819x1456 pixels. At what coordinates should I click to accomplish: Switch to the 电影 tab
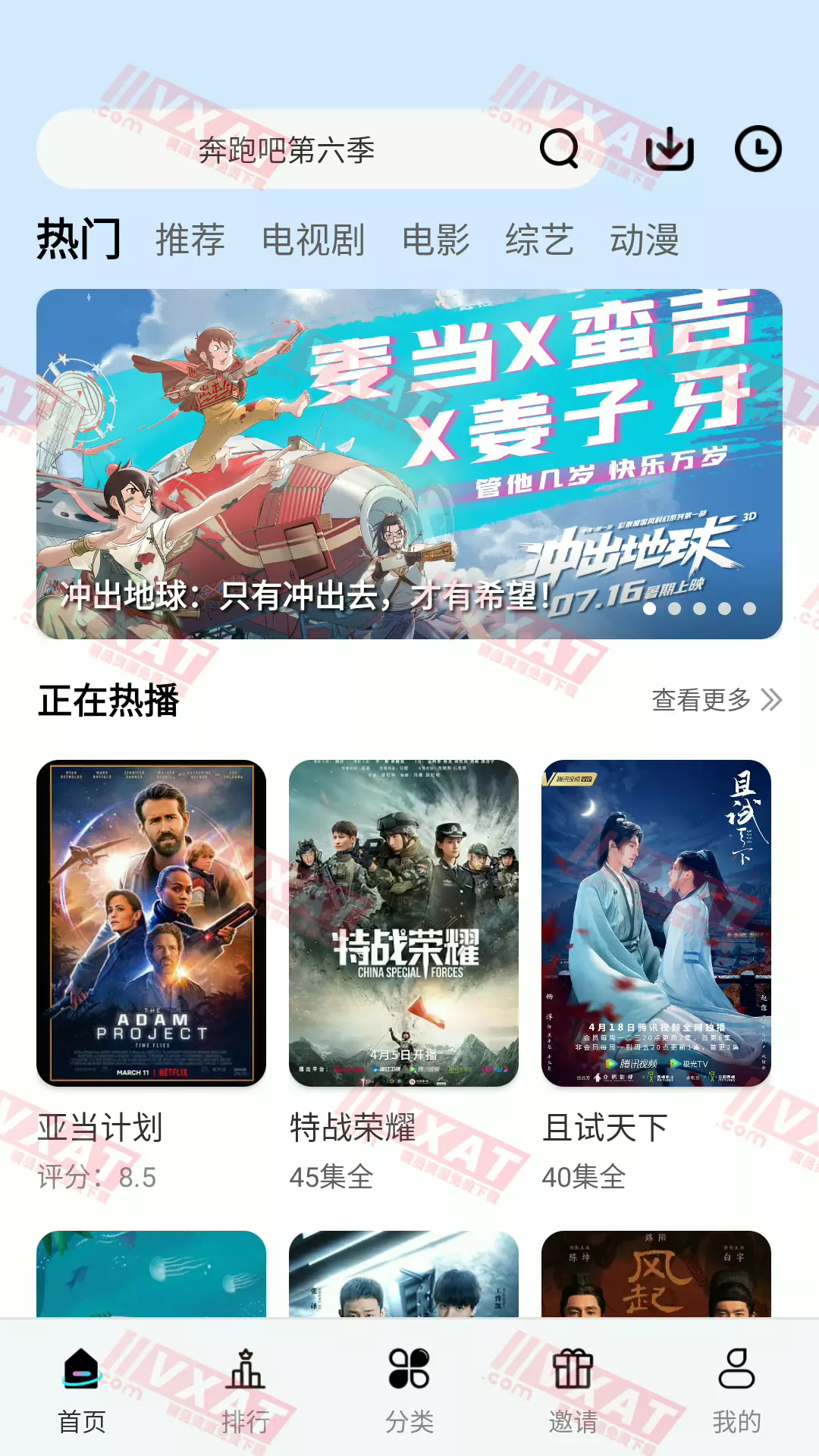click(436, 240)
